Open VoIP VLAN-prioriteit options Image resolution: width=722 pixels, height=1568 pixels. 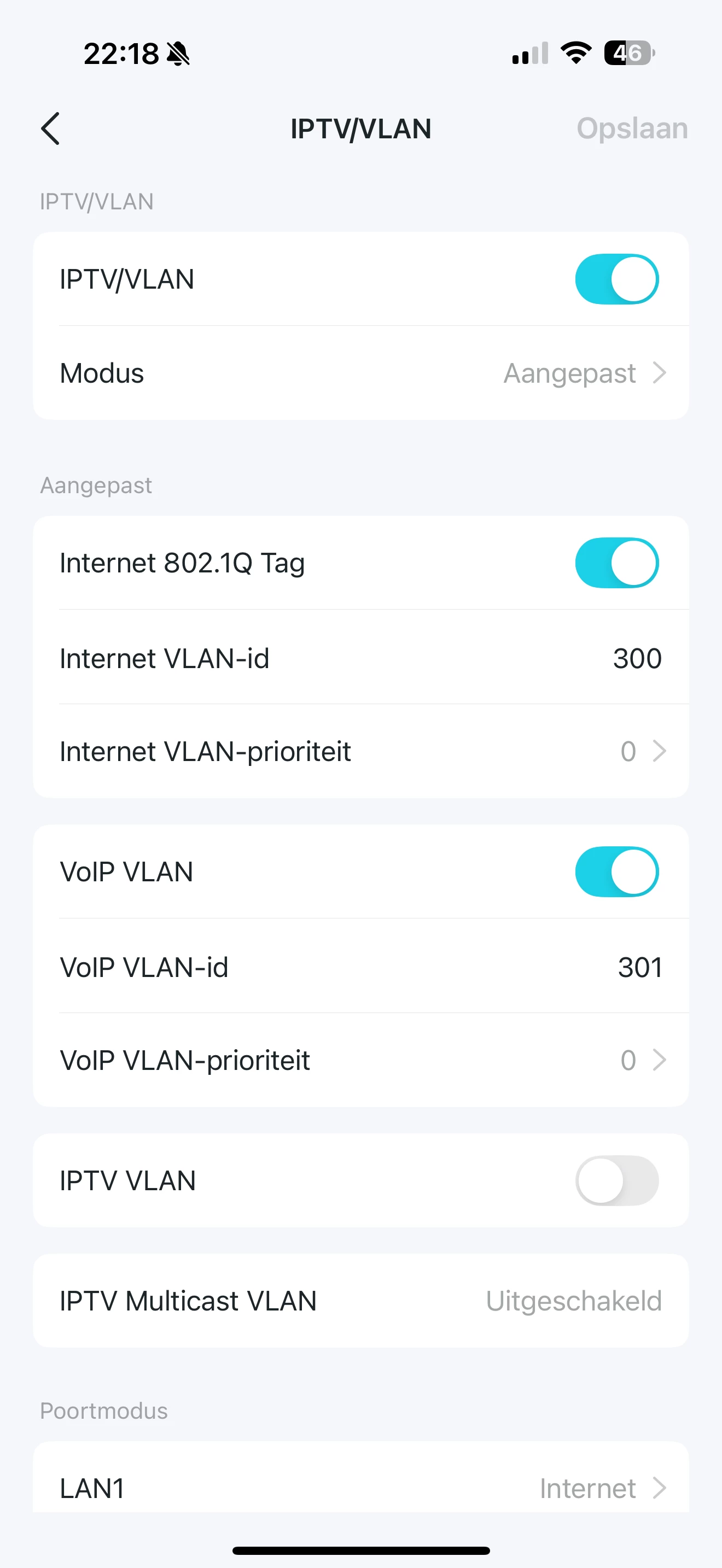[361, 1060]
